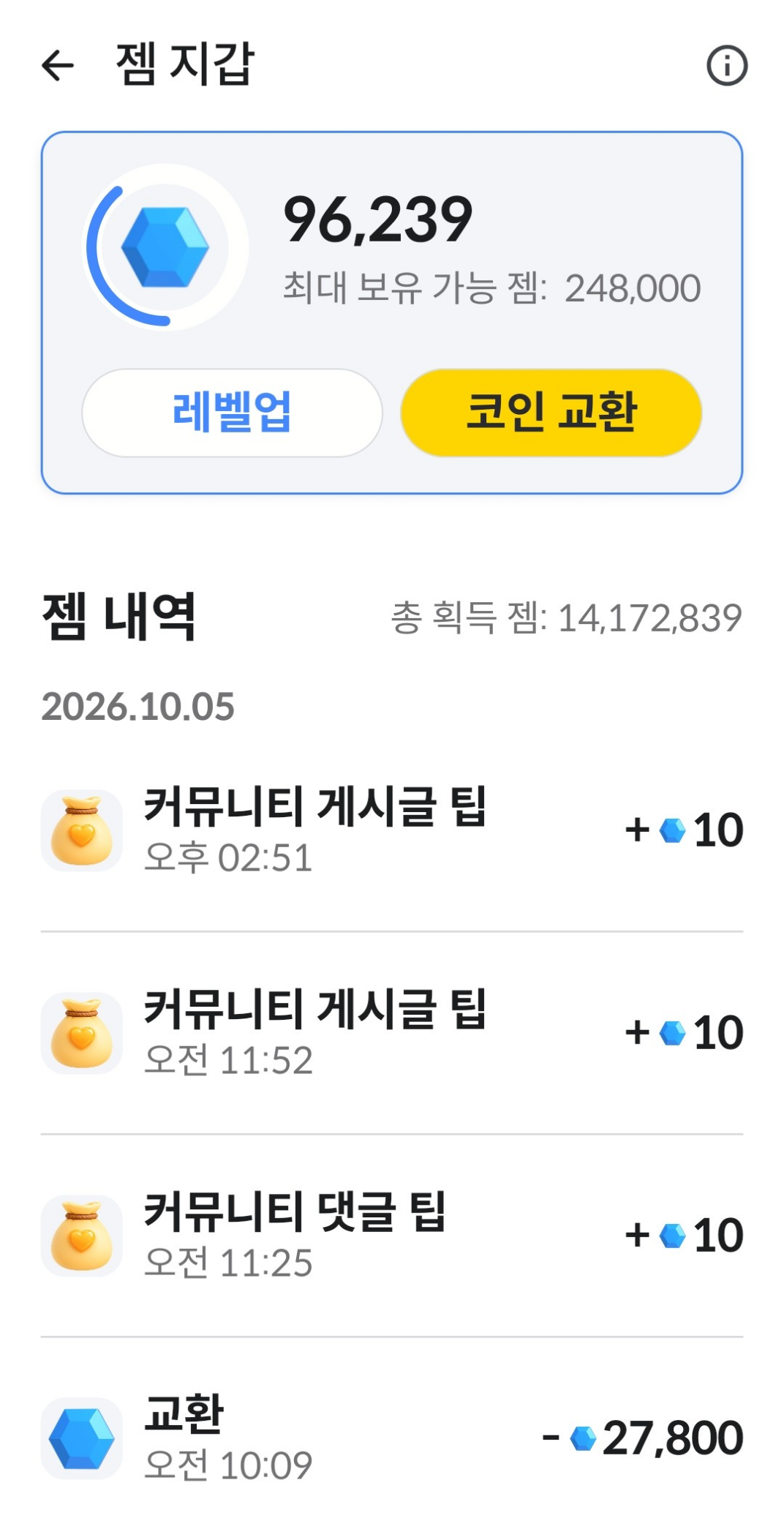Tap the 코인 교환 button
This screenshot has height=1529, width=784.
(551, 413)
